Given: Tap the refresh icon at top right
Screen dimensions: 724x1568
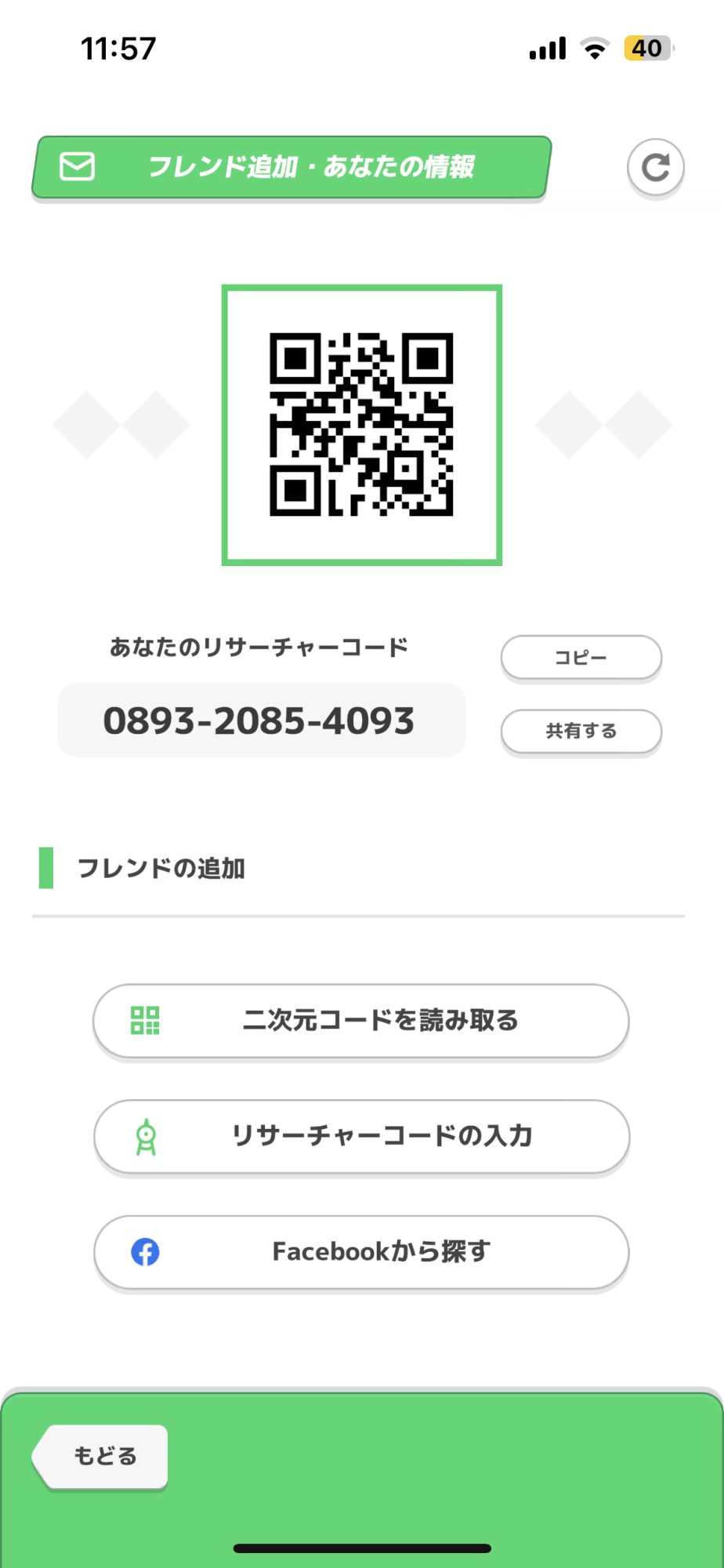Looking at the screenshot, I should 655,167.
